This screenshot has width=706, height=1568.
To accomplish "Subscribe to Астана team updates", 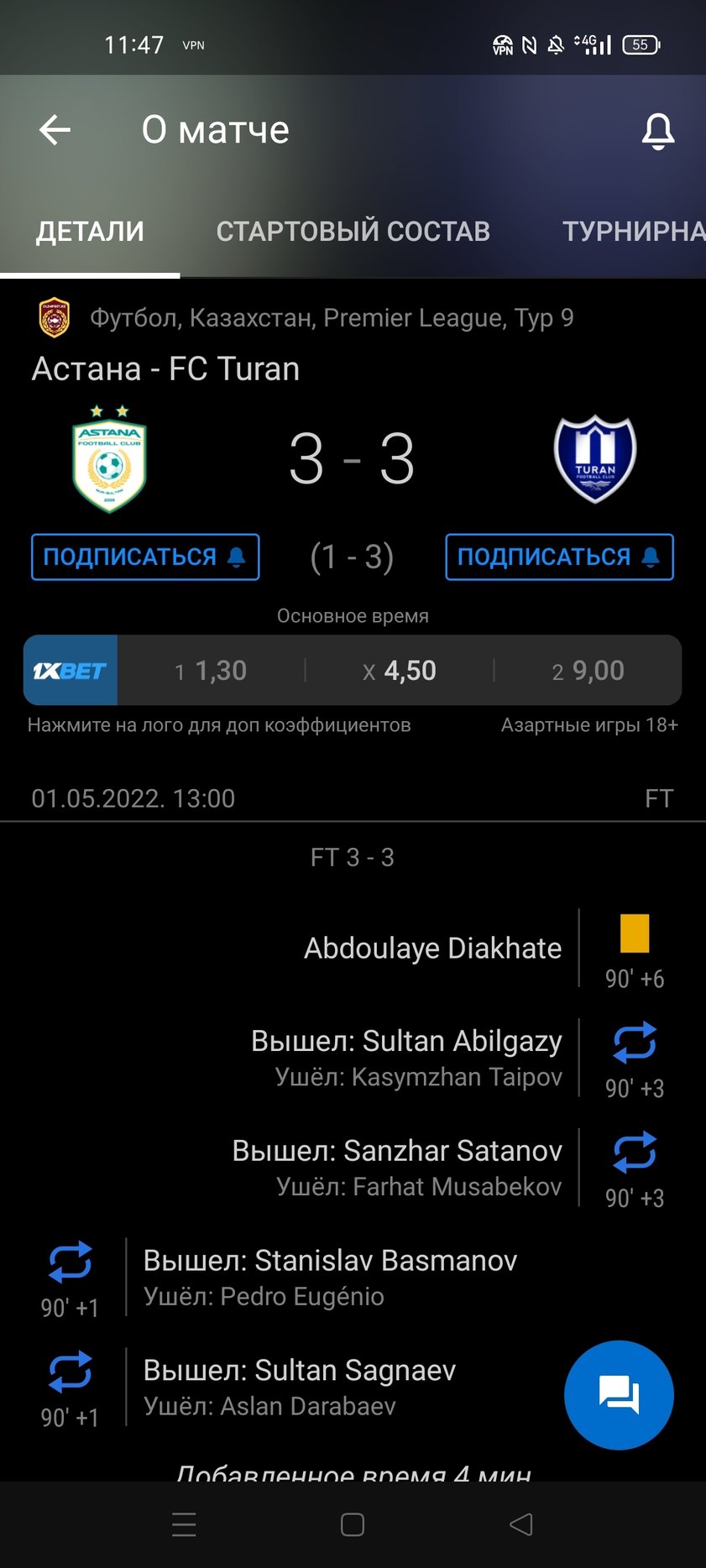I will 145,557.
